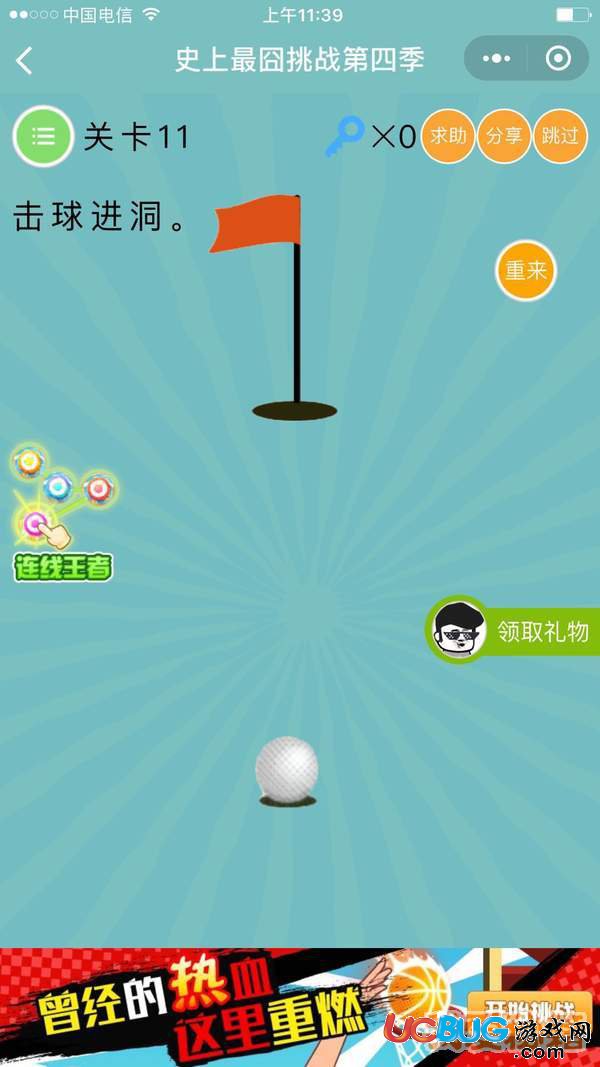Open the mini program three-dot menu
The width and height of the screenshot is (600, 1067).
click(496, 59)
